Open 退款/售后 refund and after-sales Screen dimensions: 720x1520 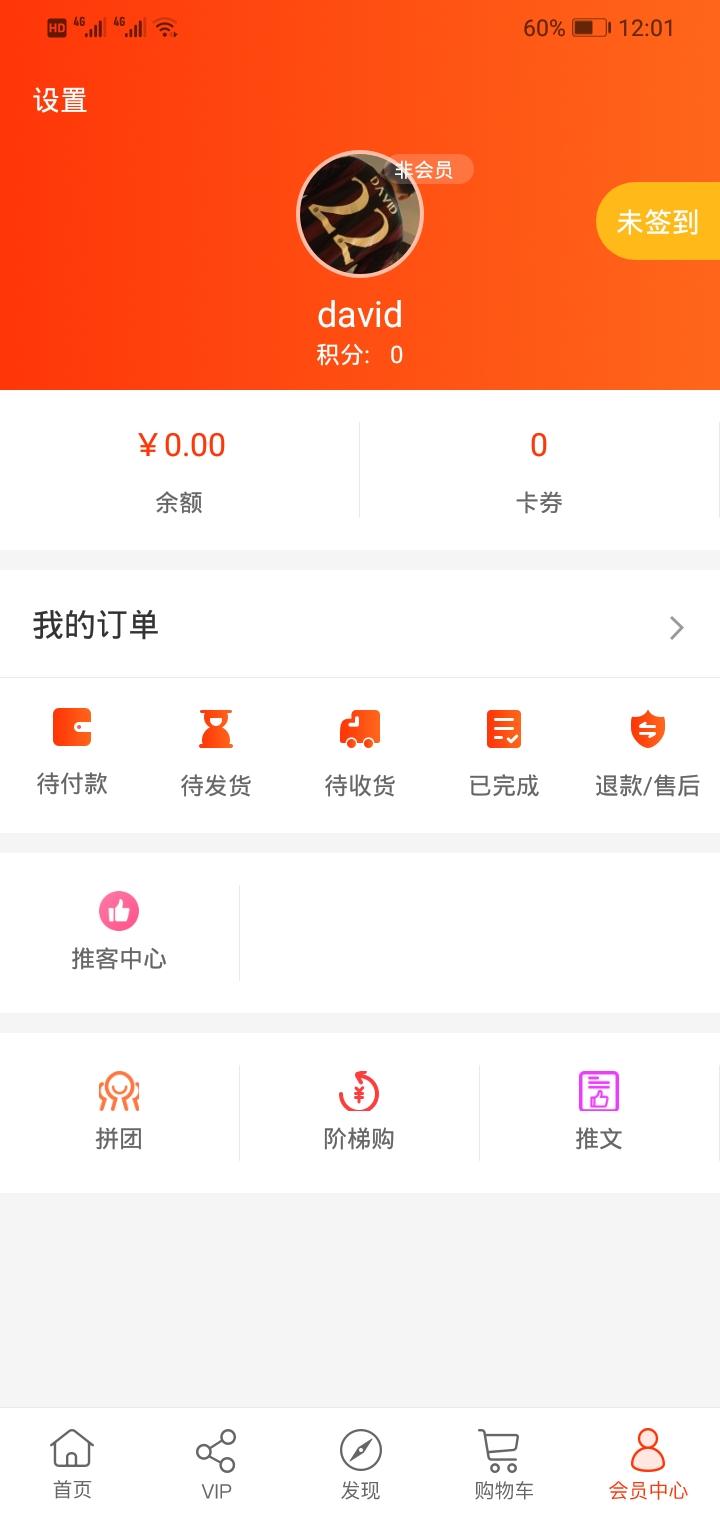pos(648,750)
